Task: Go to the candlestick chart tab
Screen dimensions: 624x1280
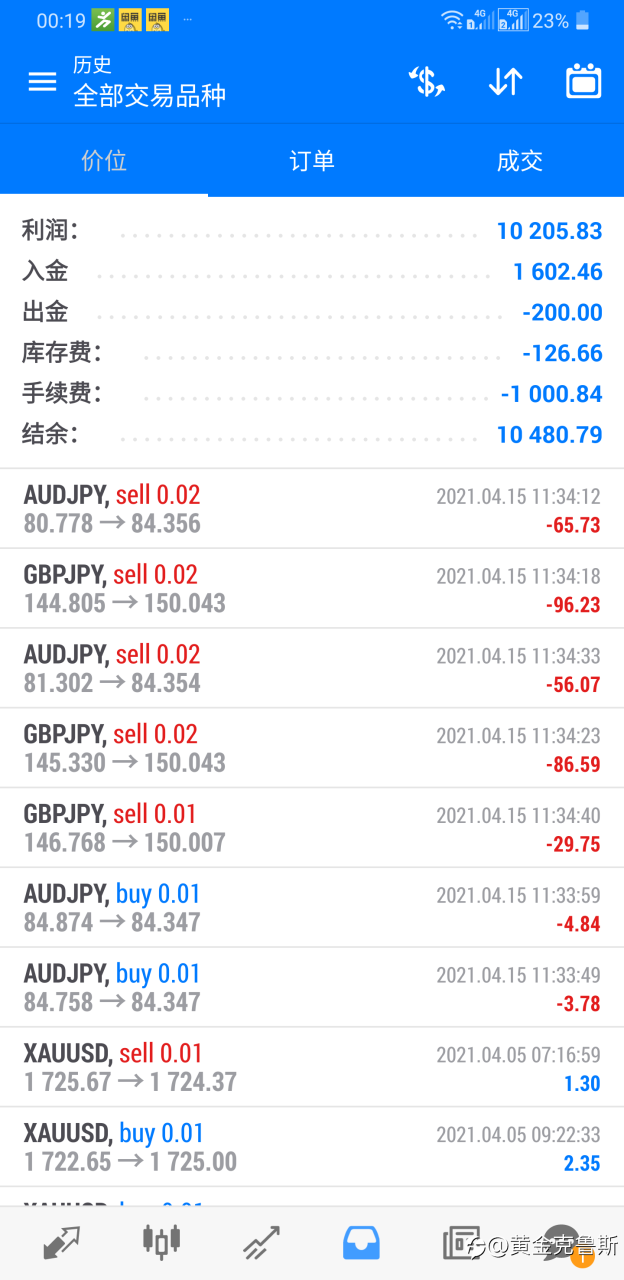Action: 161,1242
